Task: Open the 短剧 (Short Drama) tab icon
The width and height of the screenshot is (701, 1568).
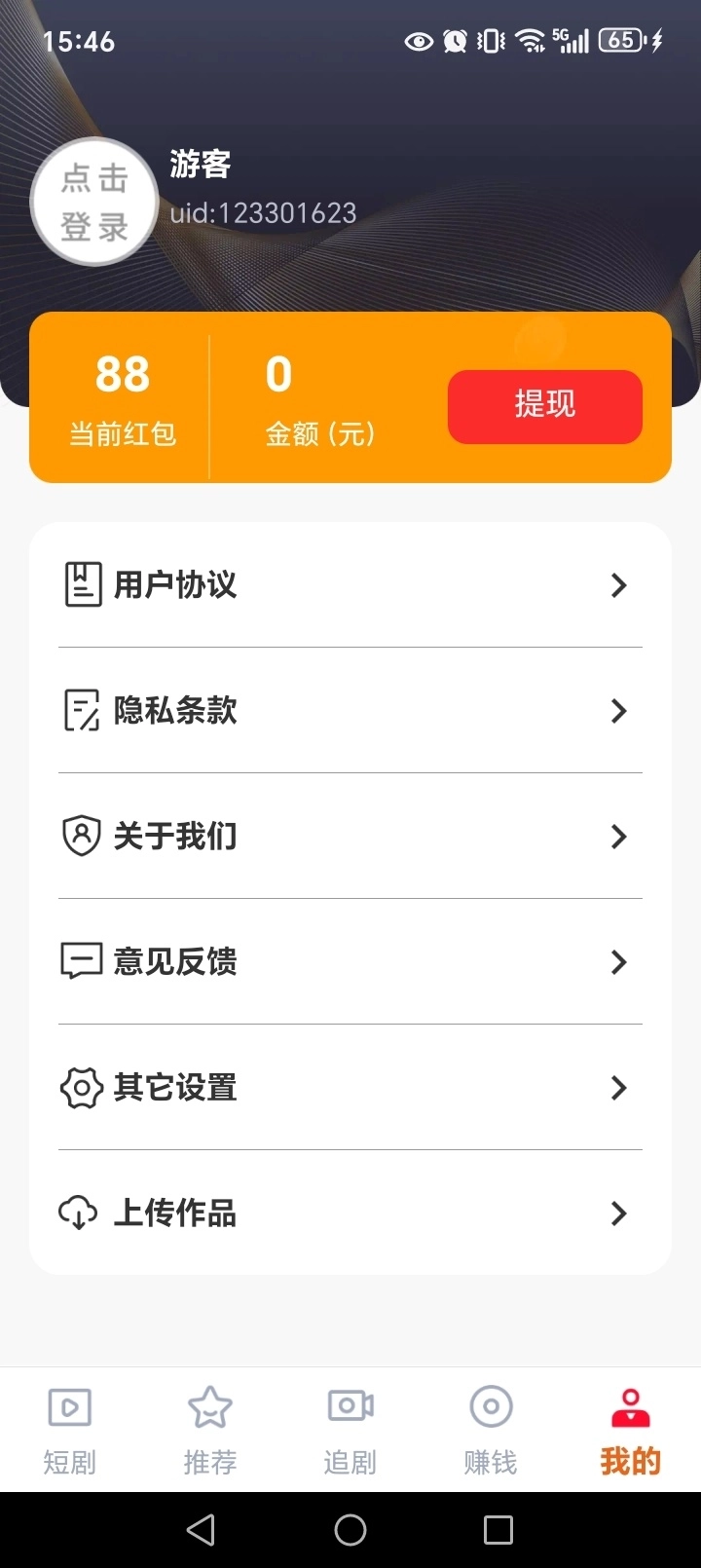Action: [68, 1406]
